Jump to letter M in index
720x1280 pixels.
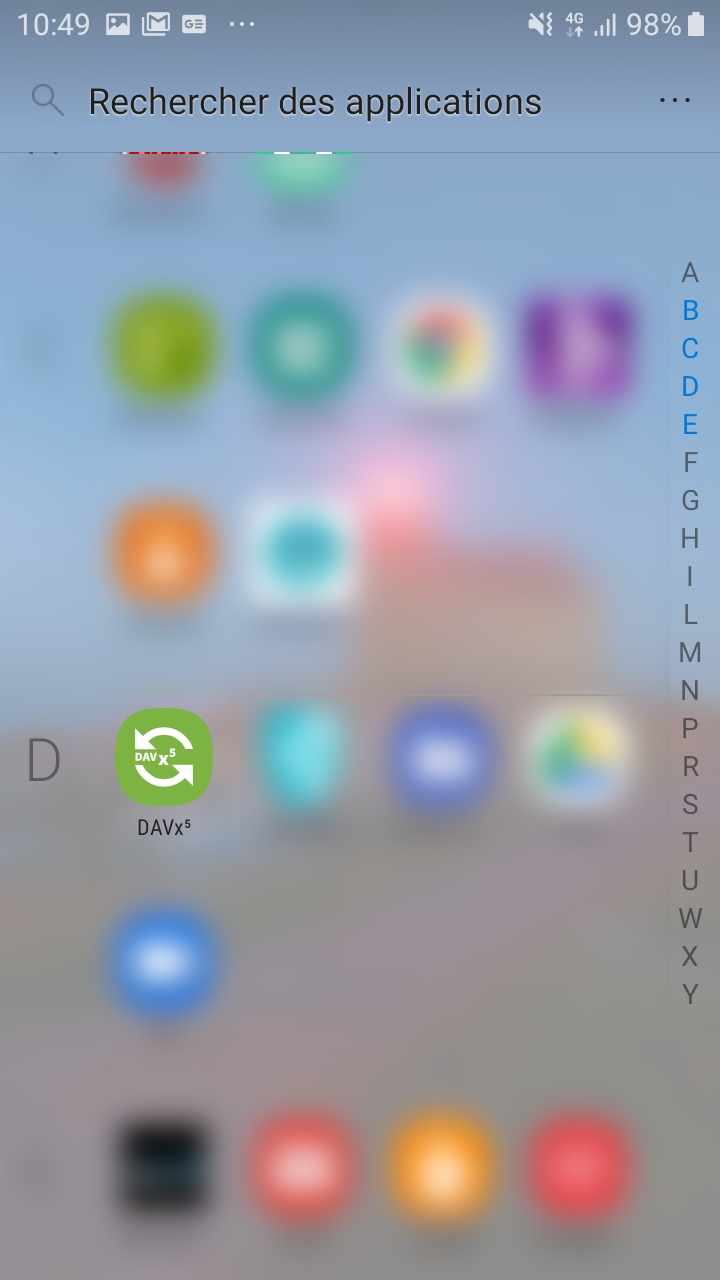pos(690,652)
